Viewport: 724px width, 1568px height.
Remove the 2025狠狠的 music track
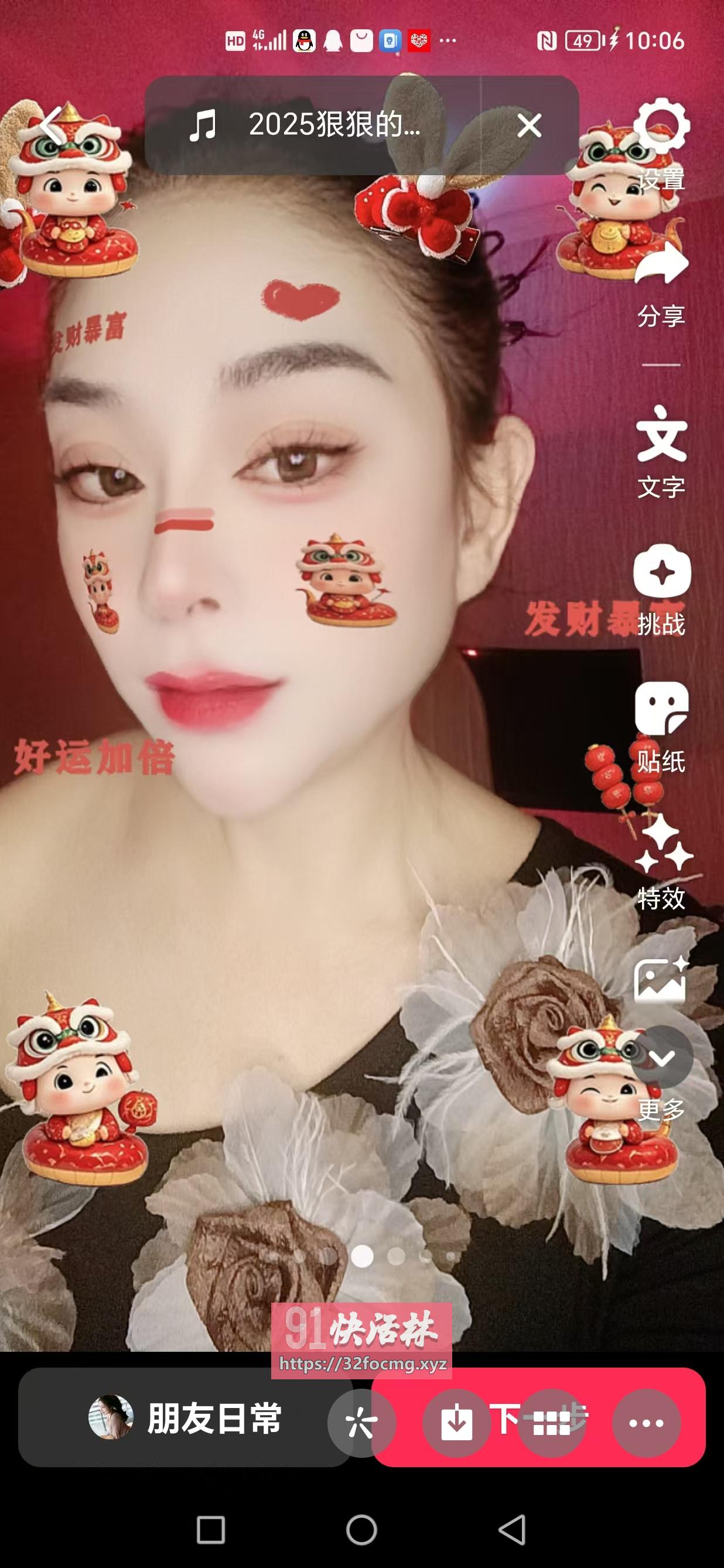tap(528, 126)
